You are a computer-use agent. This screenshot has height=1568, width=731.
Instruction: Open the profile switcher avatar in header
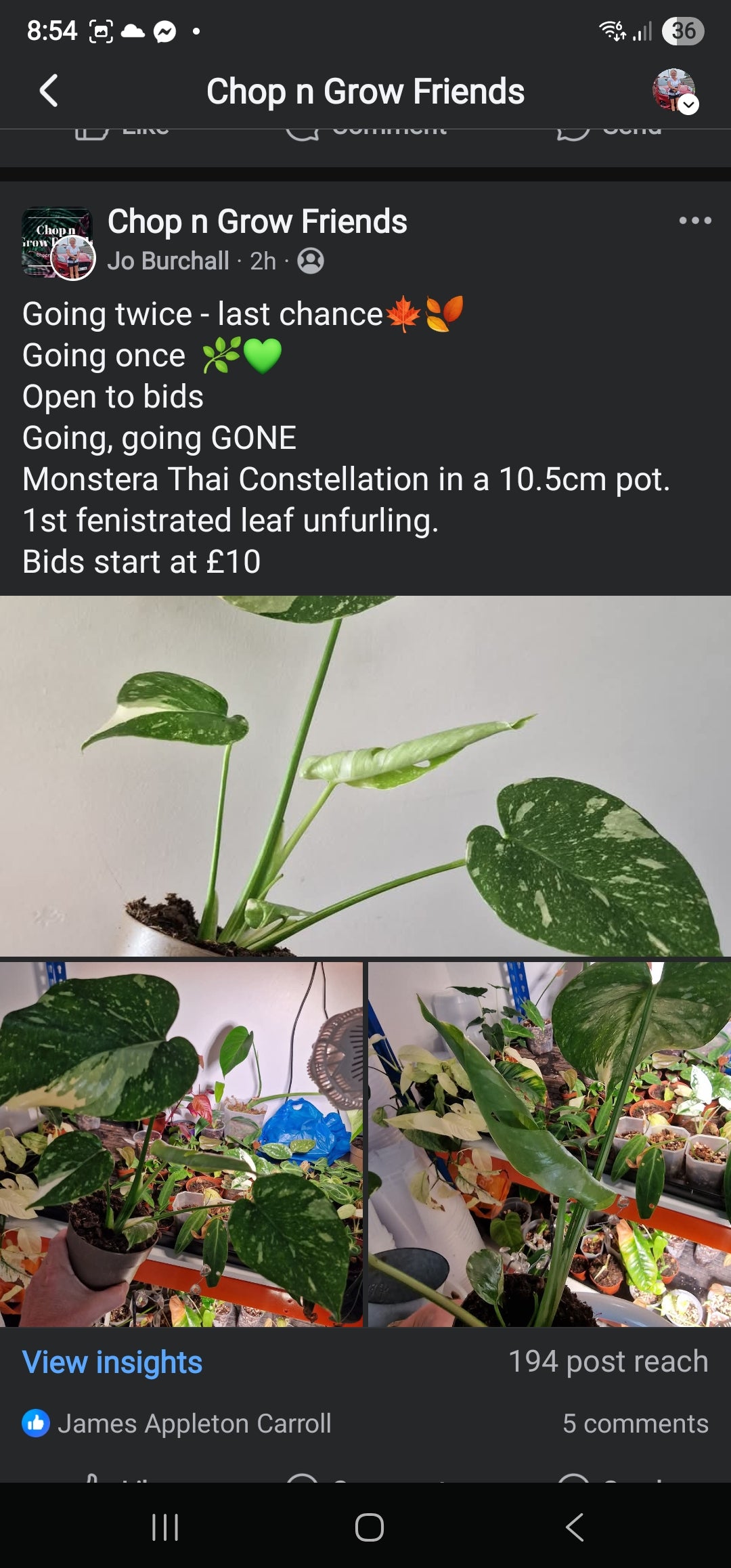click(x=674, y=91)
